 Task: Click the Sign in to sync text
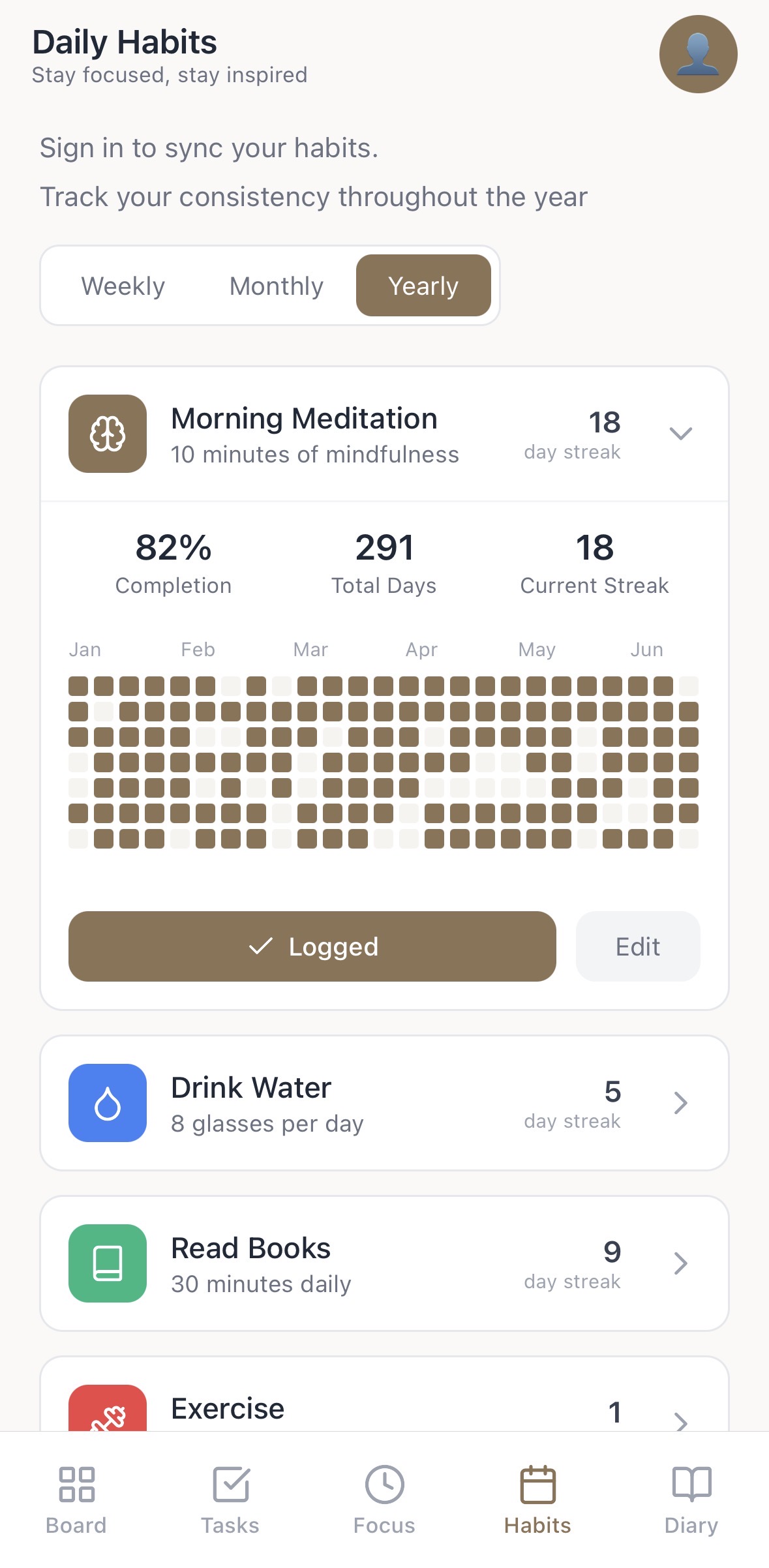pyautogui.click(x=207, y=147)
